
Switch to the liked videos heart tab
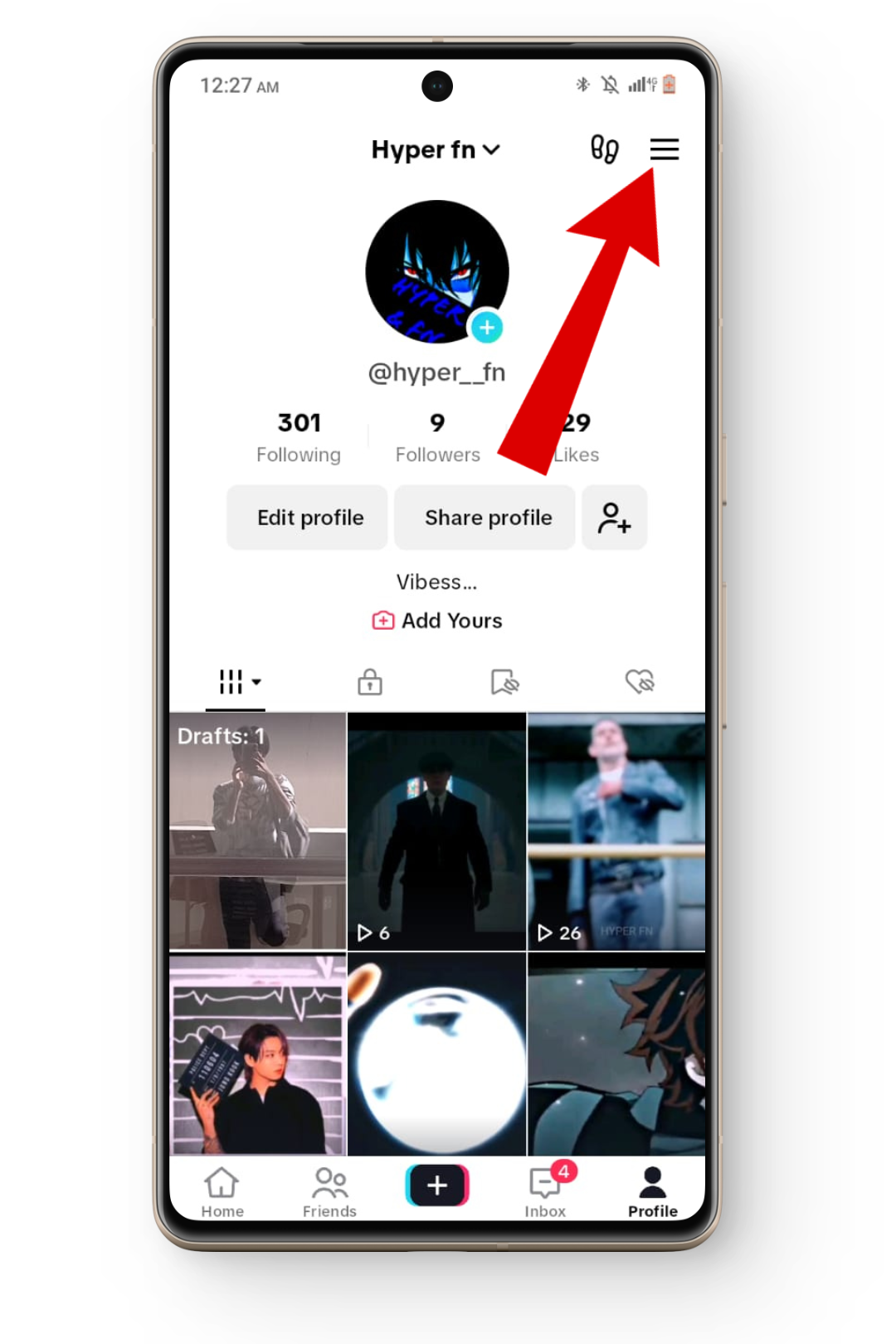[x=639, y=682]
